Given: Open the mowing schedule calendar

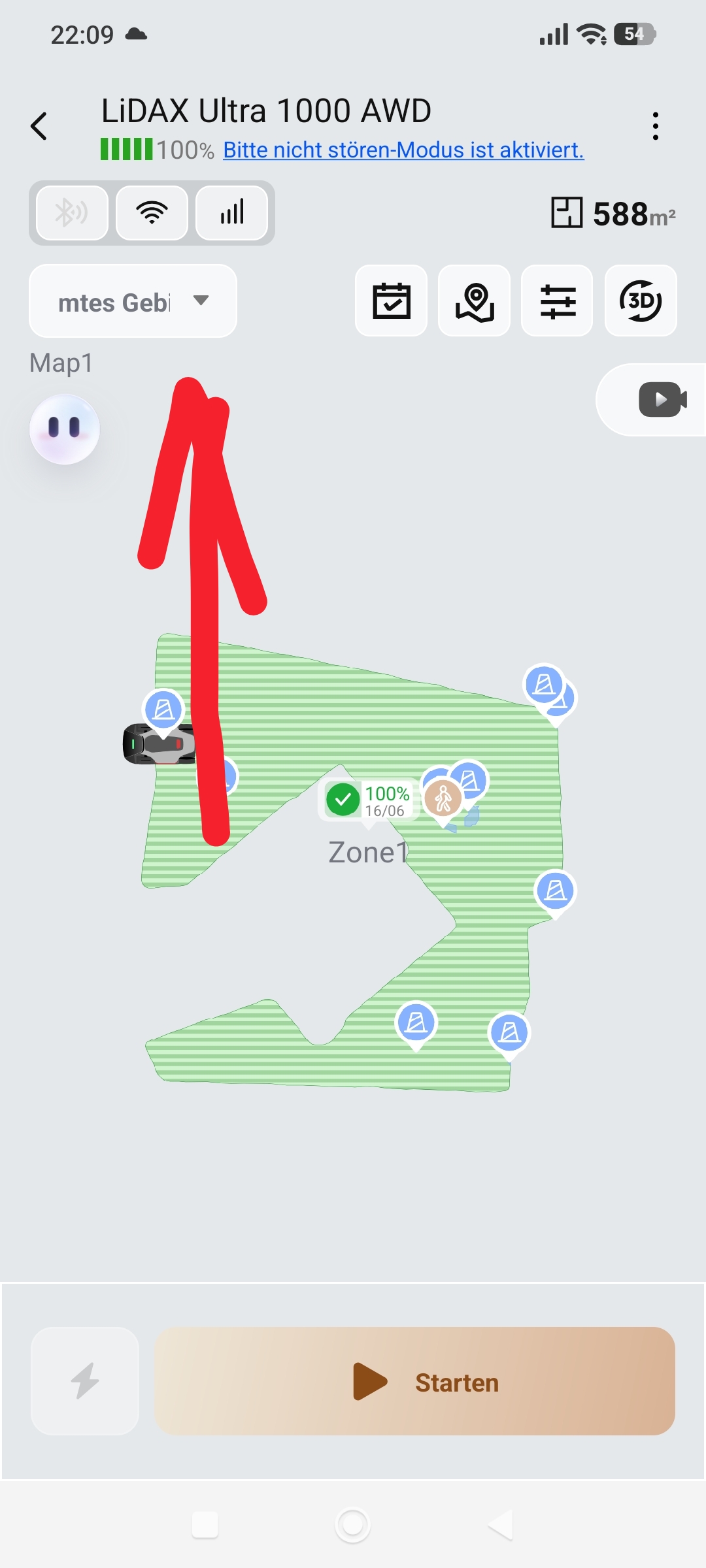Looking at the screenshot, I should coord(391,301).
